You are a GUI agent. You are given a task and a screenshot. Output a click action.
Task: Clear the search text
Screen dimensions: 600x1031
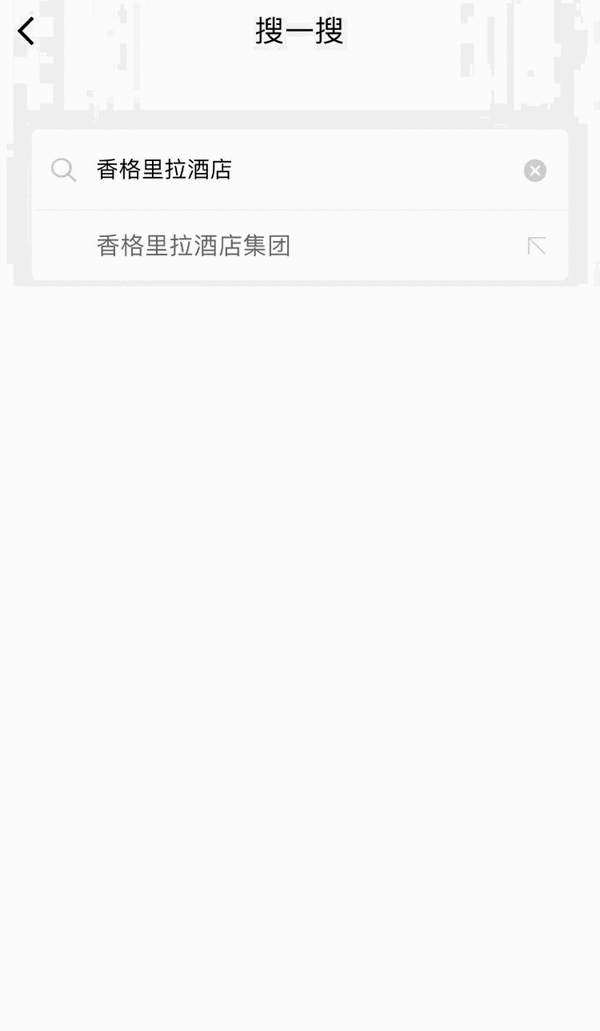pos(535,171)
